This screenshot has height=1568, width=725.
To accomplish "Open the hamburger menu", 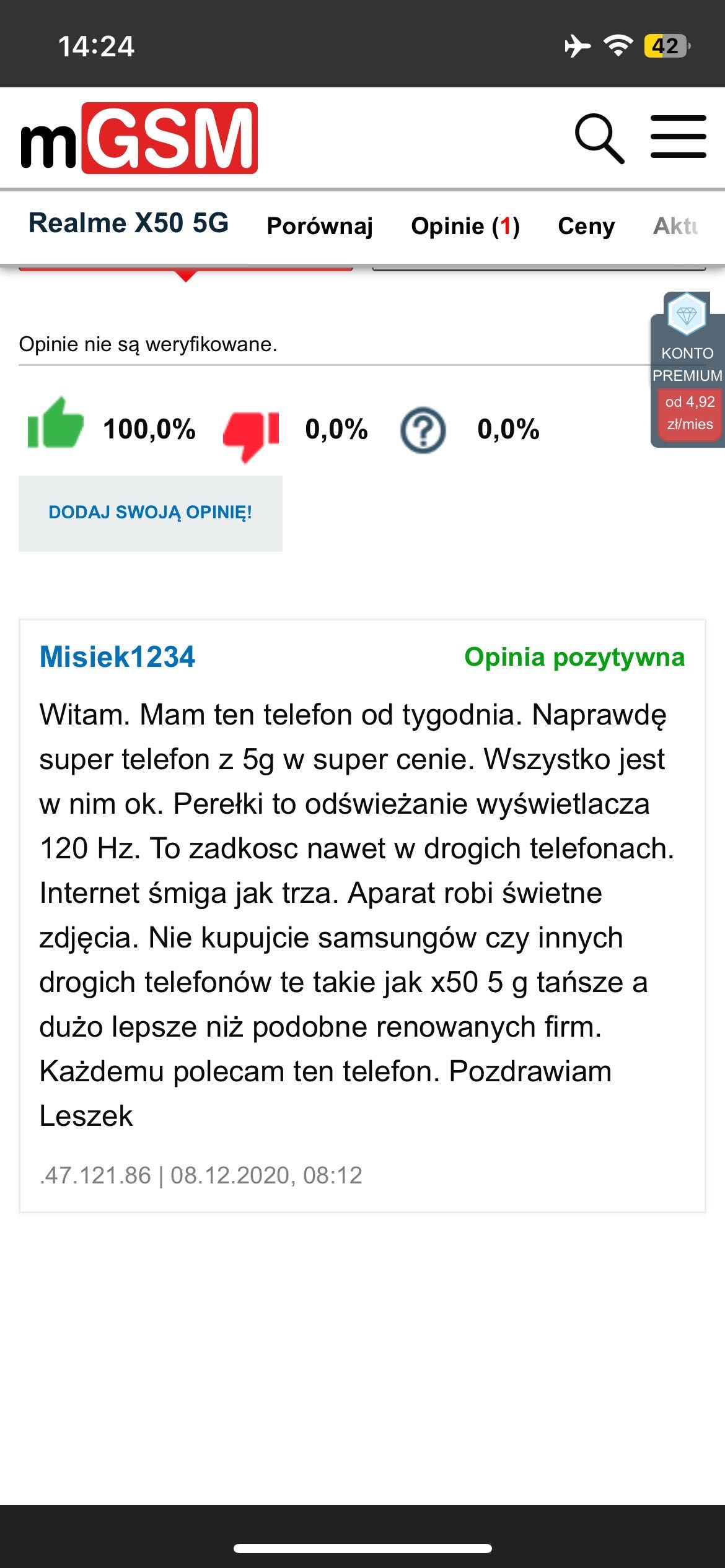I will [678, 137].
